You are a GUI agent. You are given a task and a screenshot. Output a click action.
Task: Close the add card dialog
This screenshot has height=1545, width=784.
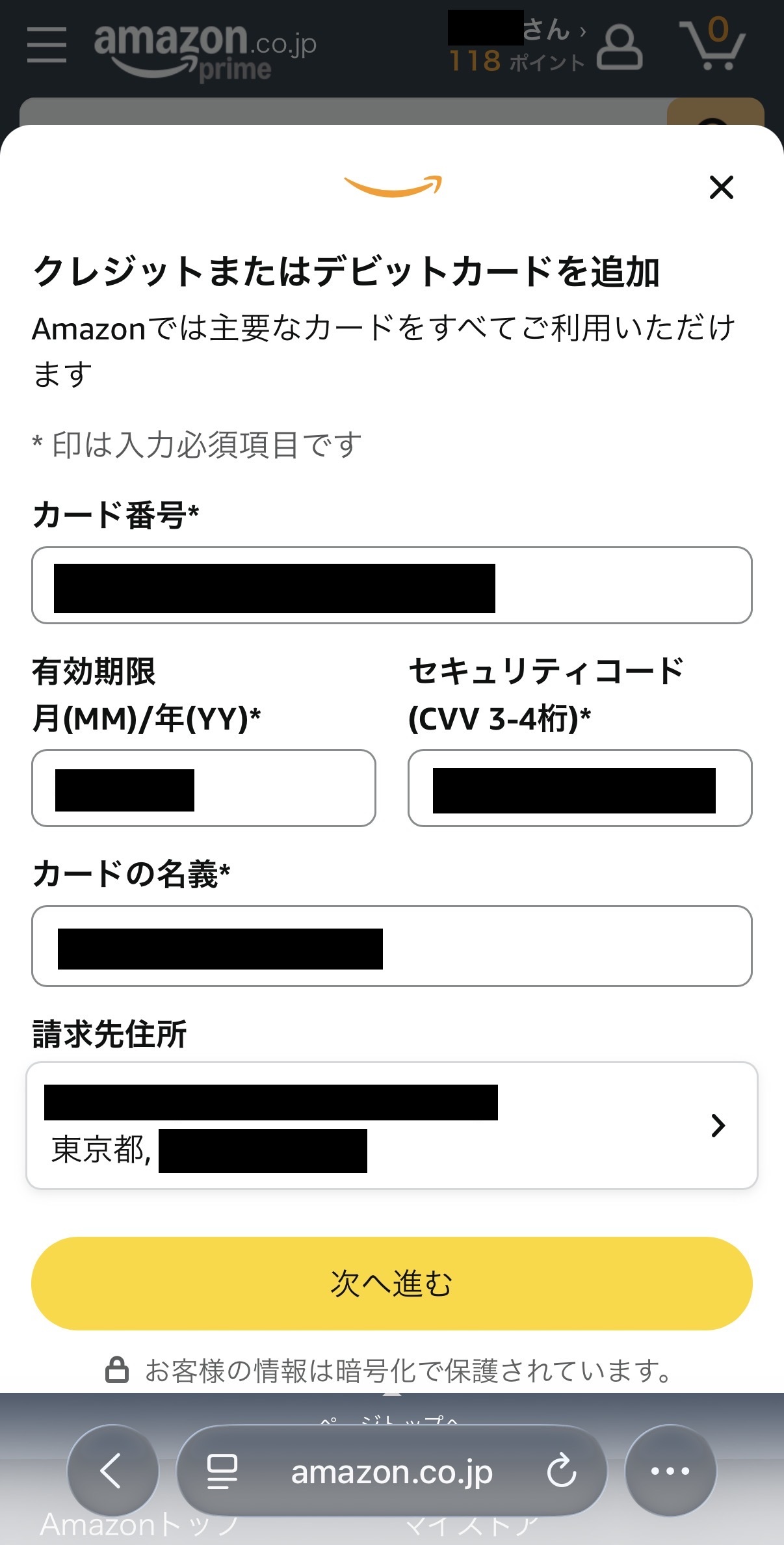pos(721,187)
